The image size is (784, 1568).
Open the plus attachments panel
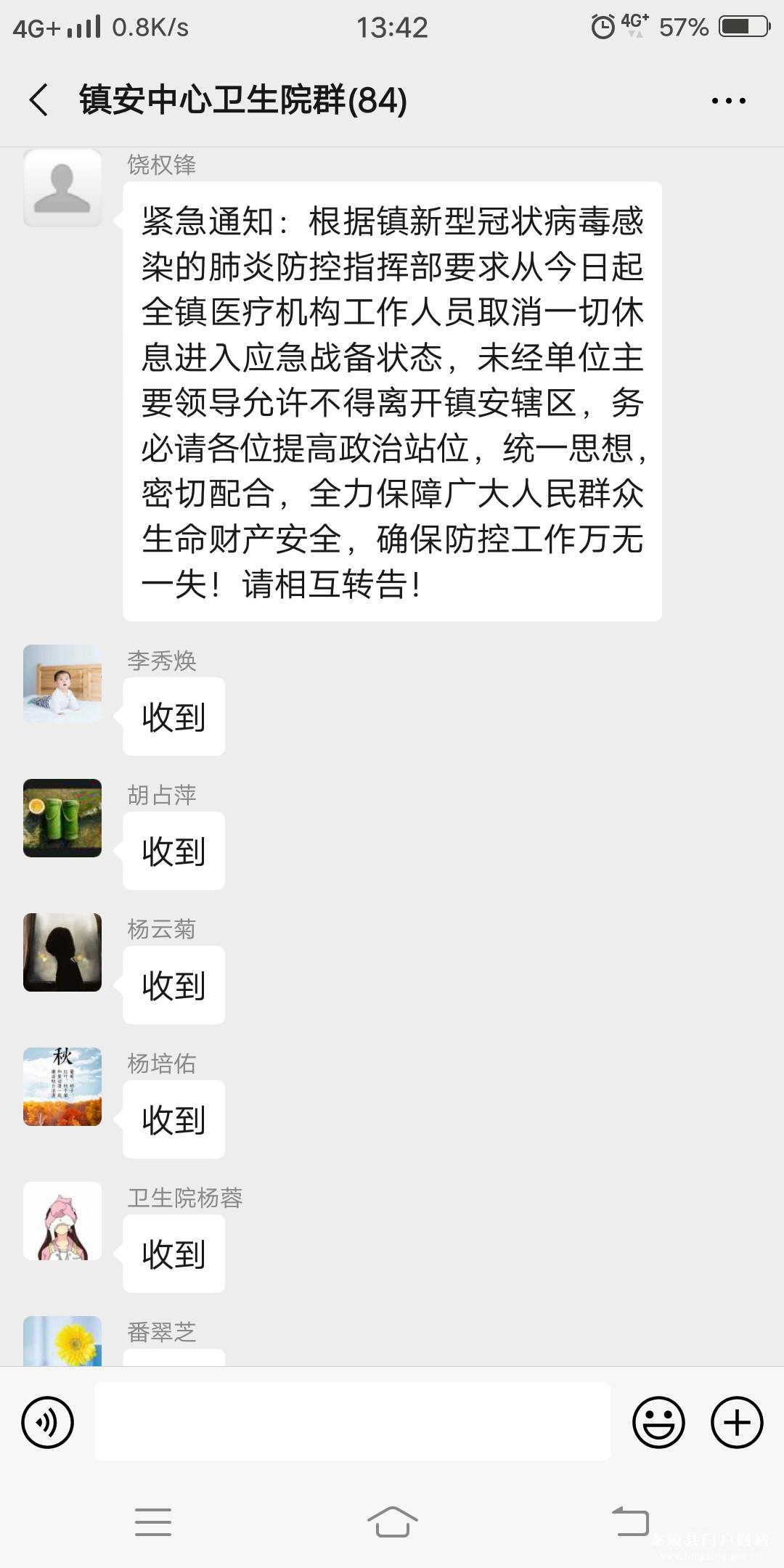tap(736, 1422)
